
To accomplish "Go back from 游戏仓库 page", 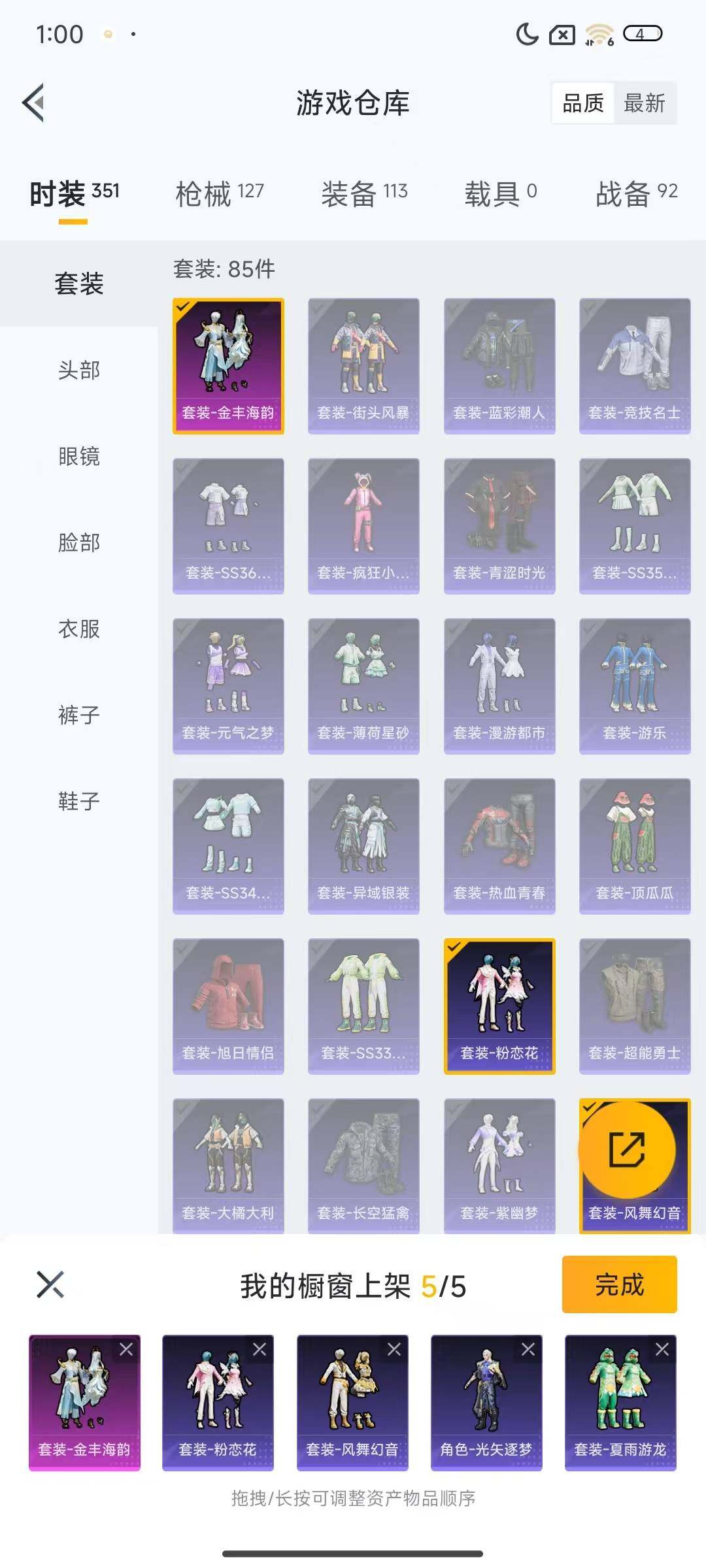I will pos(34,103).
